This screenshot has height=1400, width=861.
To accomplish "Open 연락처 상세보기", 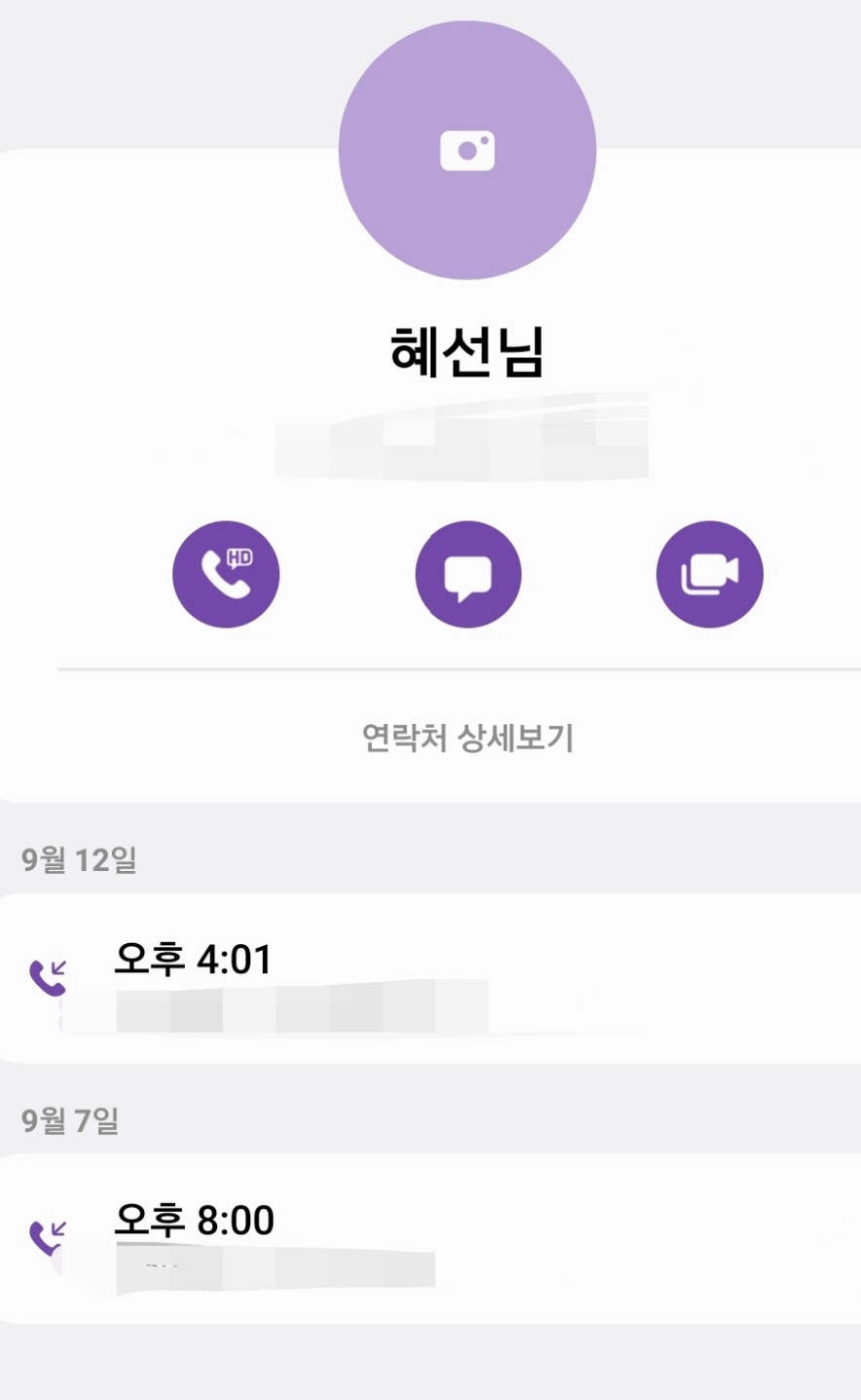I will coord(468,738).
